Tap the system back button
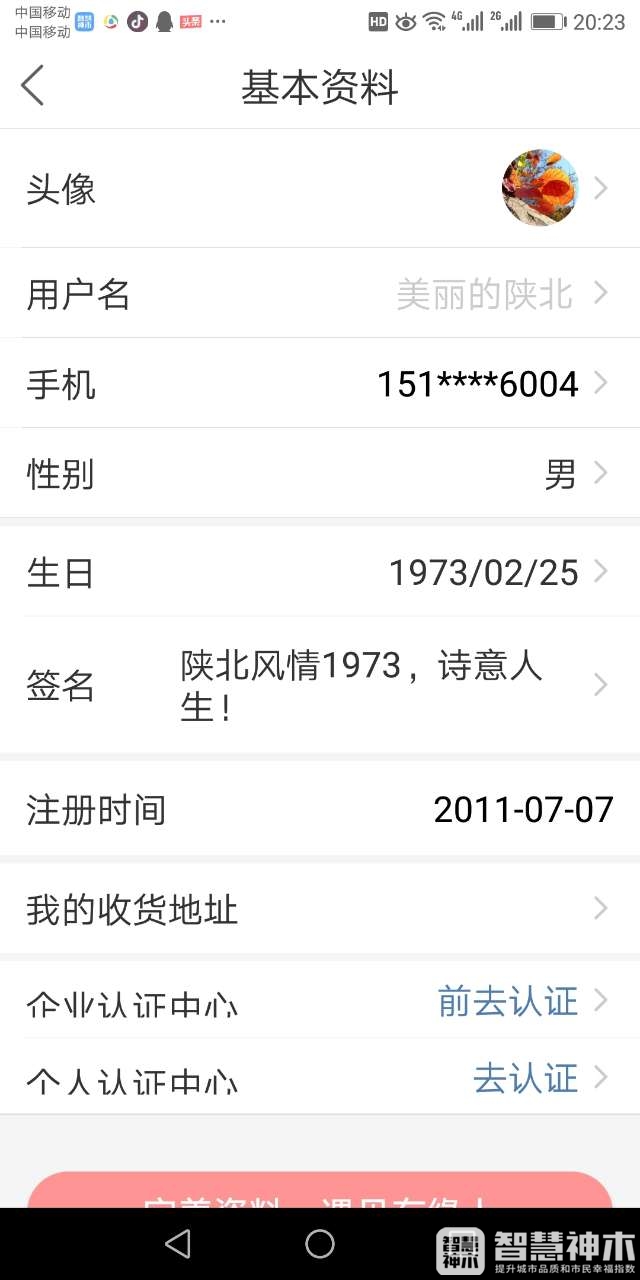Image resolution: width=640 pixels, height=1280 pixels. [x=178, y=1244]
